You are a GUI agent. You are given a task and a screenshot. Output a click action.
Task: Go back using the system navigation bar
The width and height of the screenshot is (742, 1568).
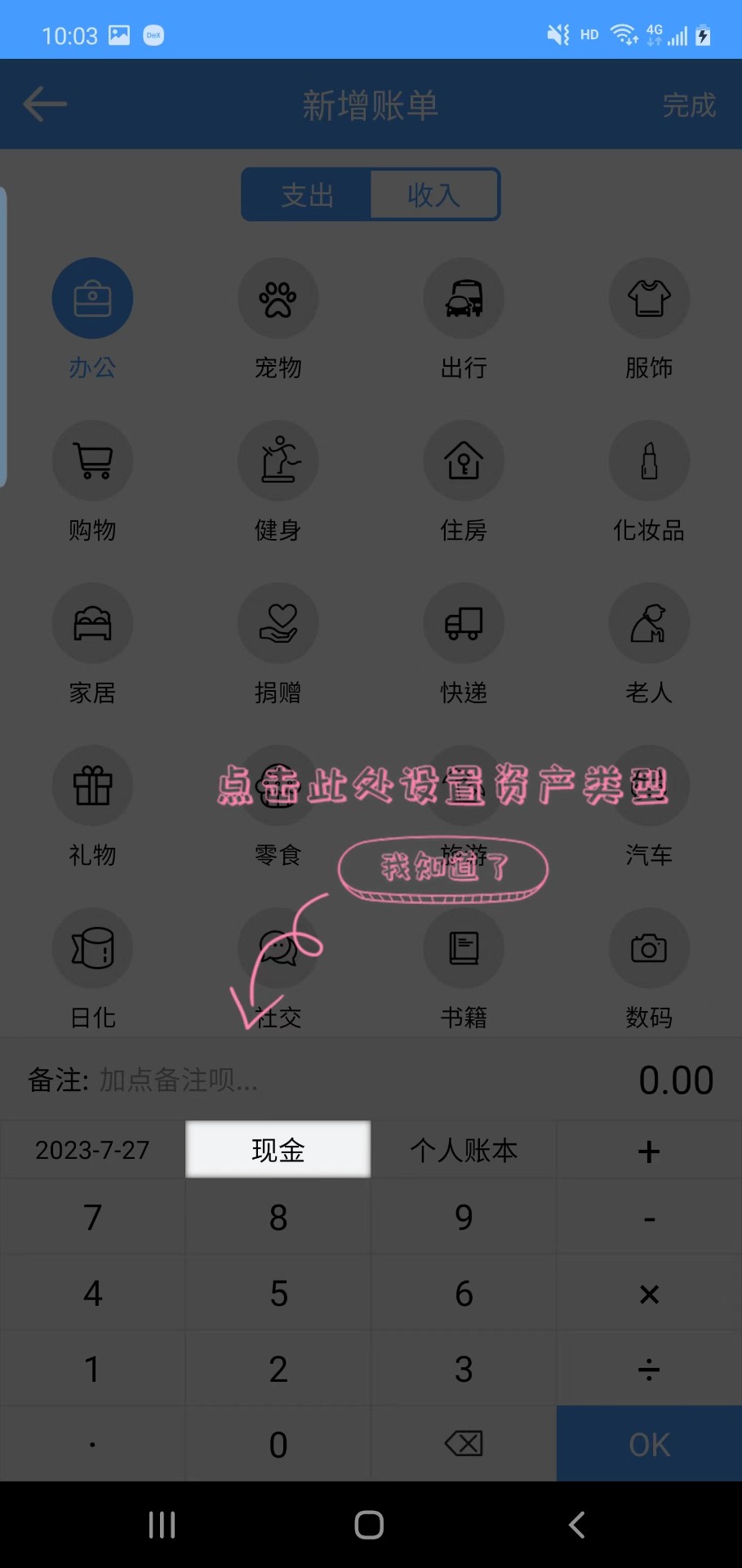[576, 1525]
